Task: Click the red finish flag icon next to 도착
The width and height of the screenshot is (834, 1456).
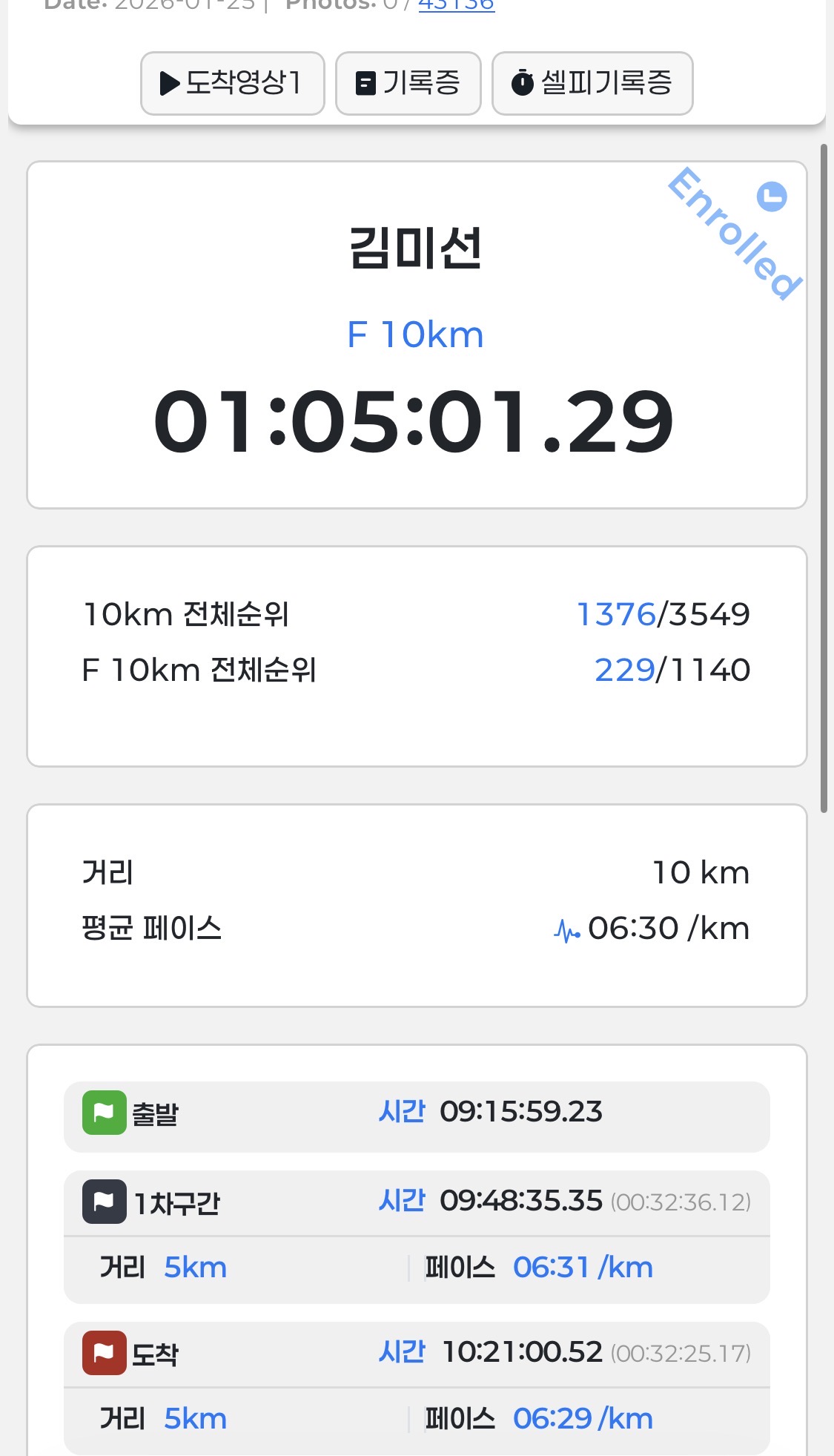Action: point(104,1352)
